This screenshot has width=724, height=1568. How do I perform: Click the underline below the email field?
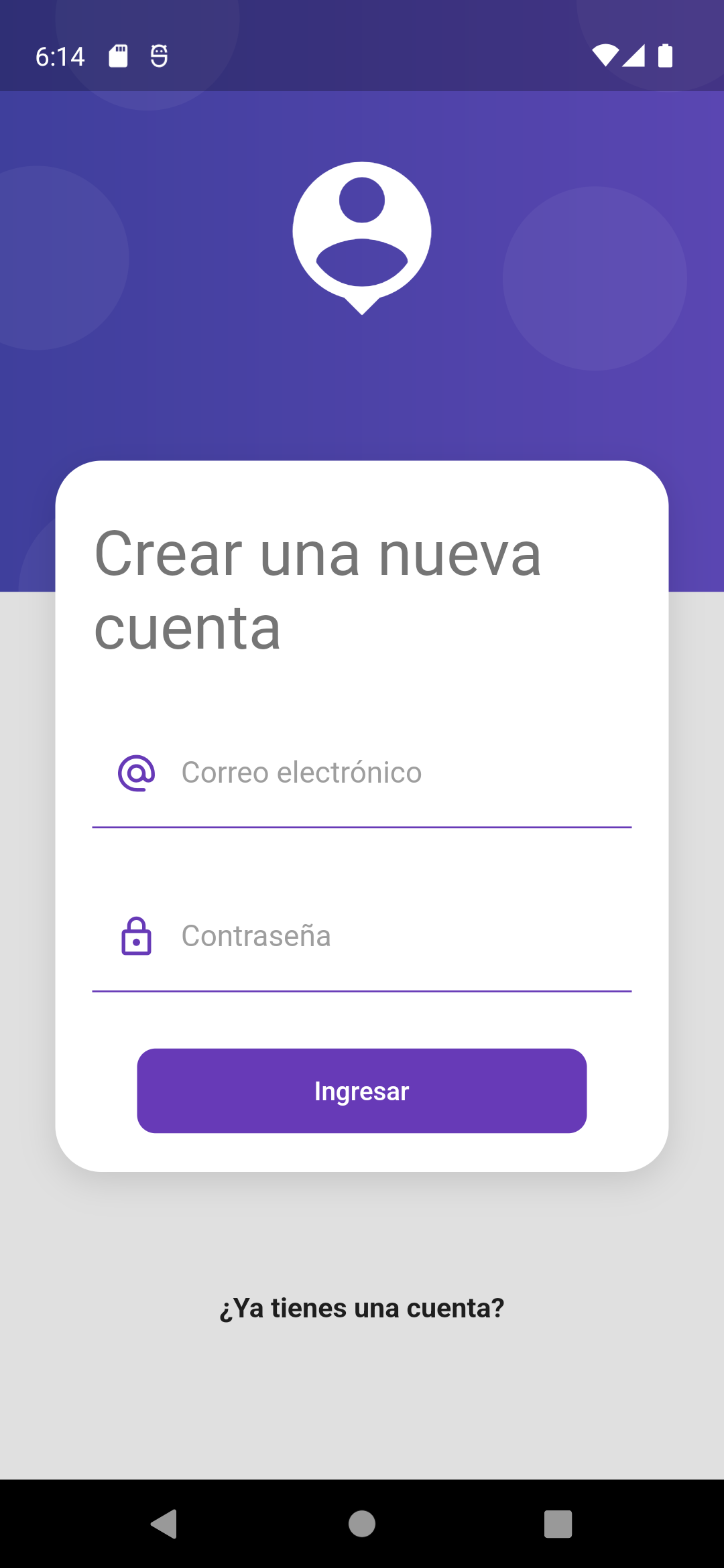click(361, 828)
